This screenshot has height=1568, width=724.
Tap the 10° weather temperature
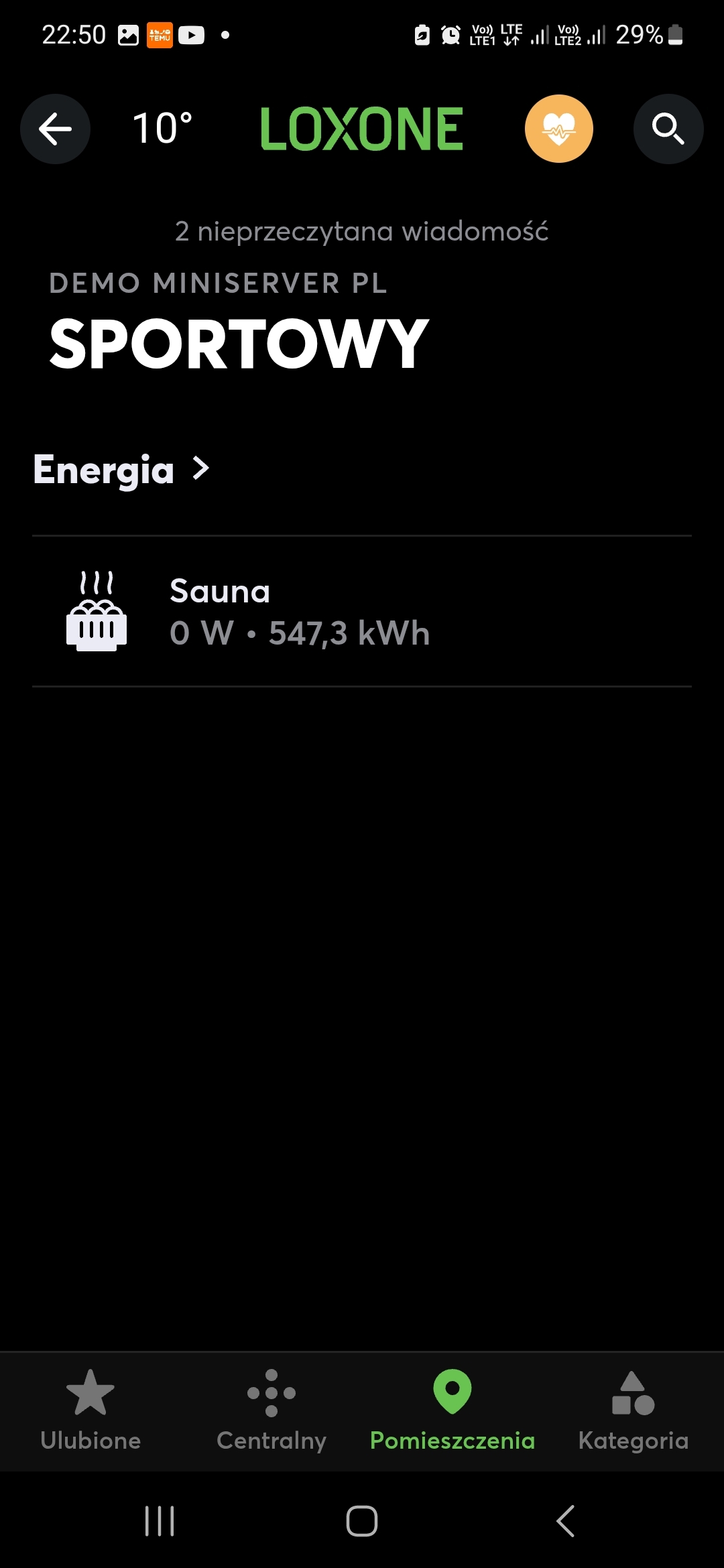coord(163,128)
